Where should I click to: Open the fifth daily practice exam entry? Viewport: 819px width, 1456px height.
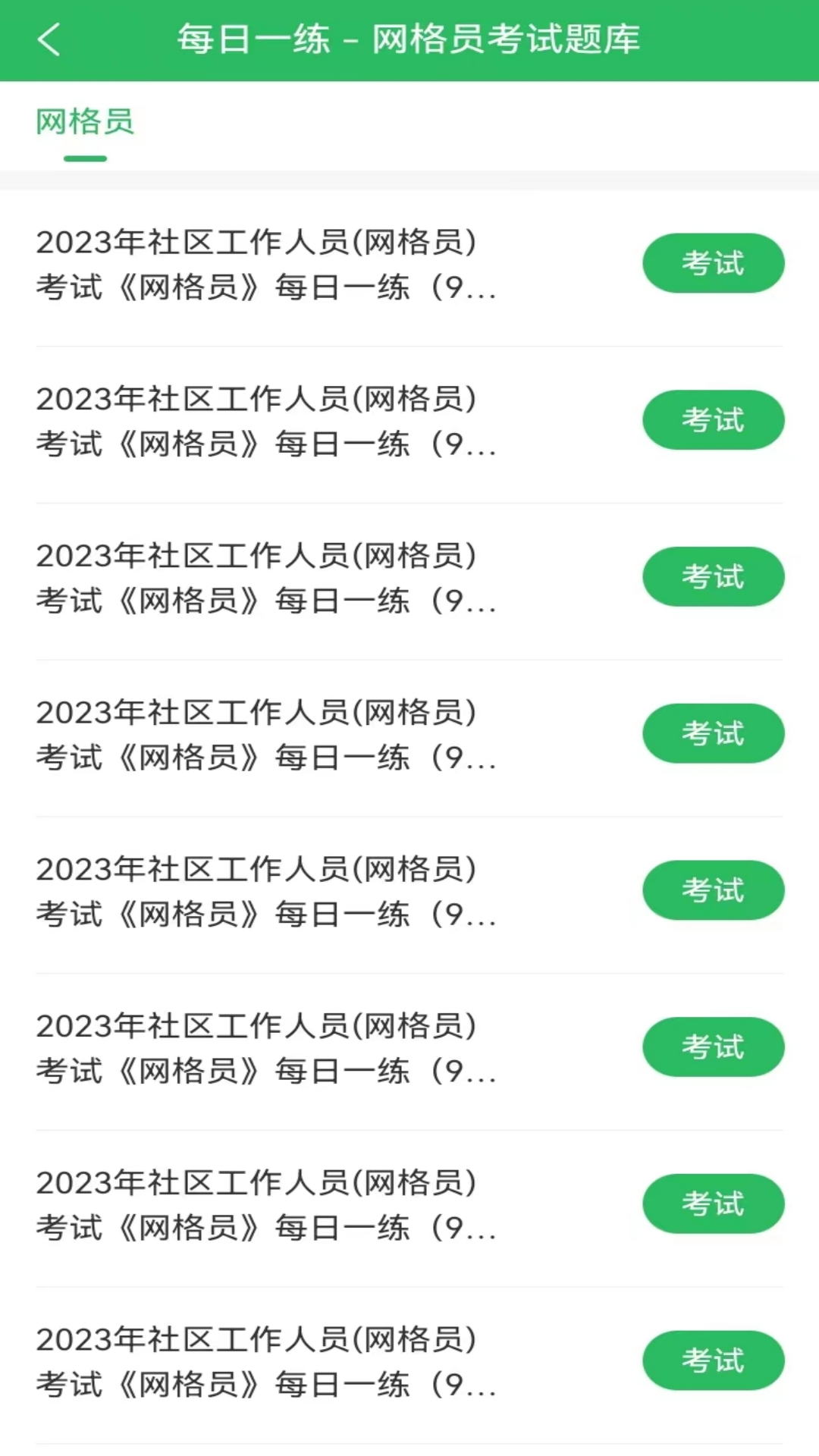[265, 892]
